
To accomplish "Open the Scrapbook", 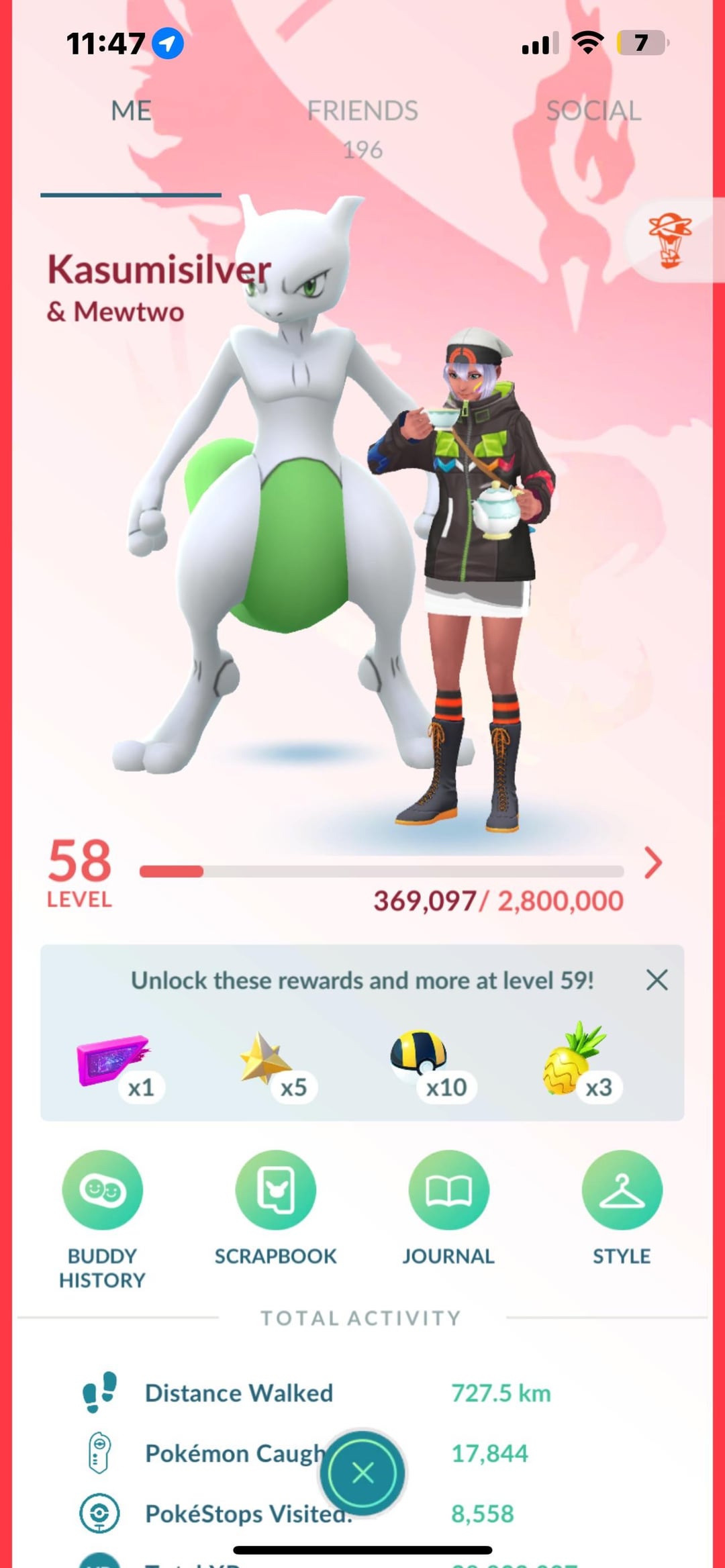I will tap(275, 1190).
